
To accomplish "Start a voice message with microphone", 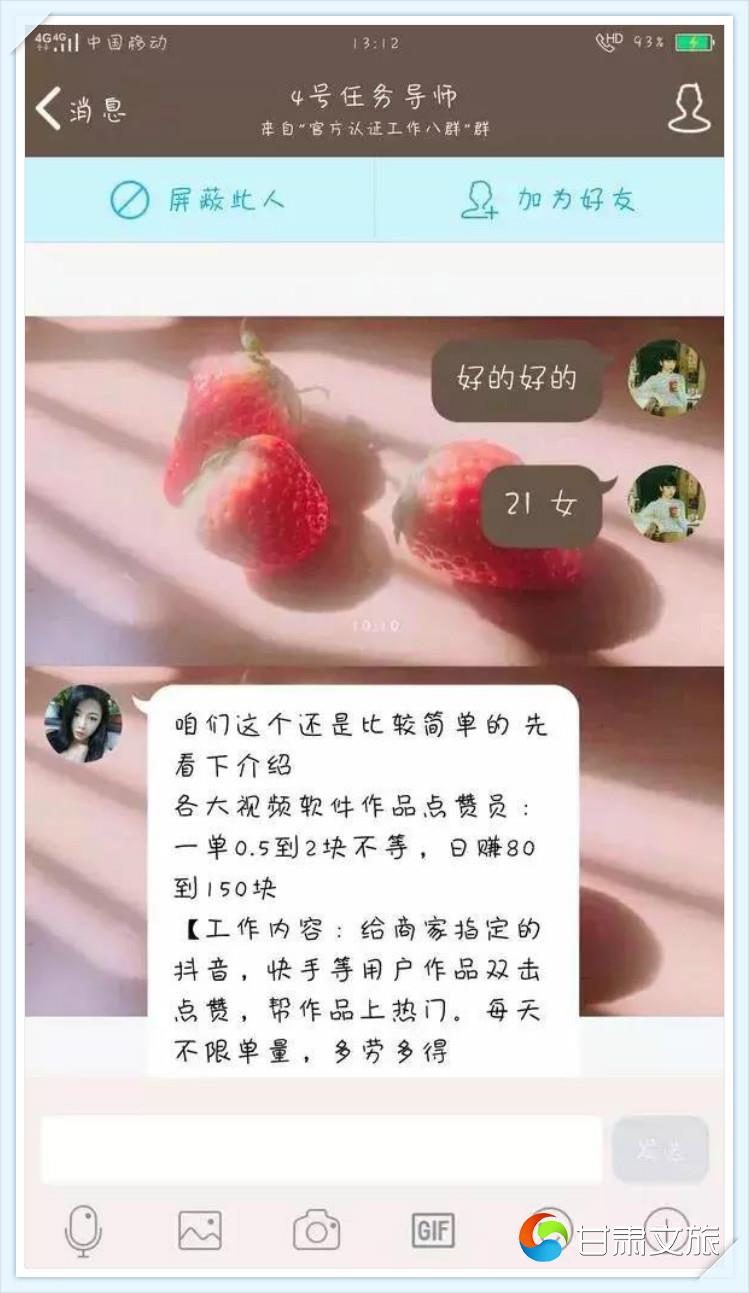I will click(x=83, y=1230).
